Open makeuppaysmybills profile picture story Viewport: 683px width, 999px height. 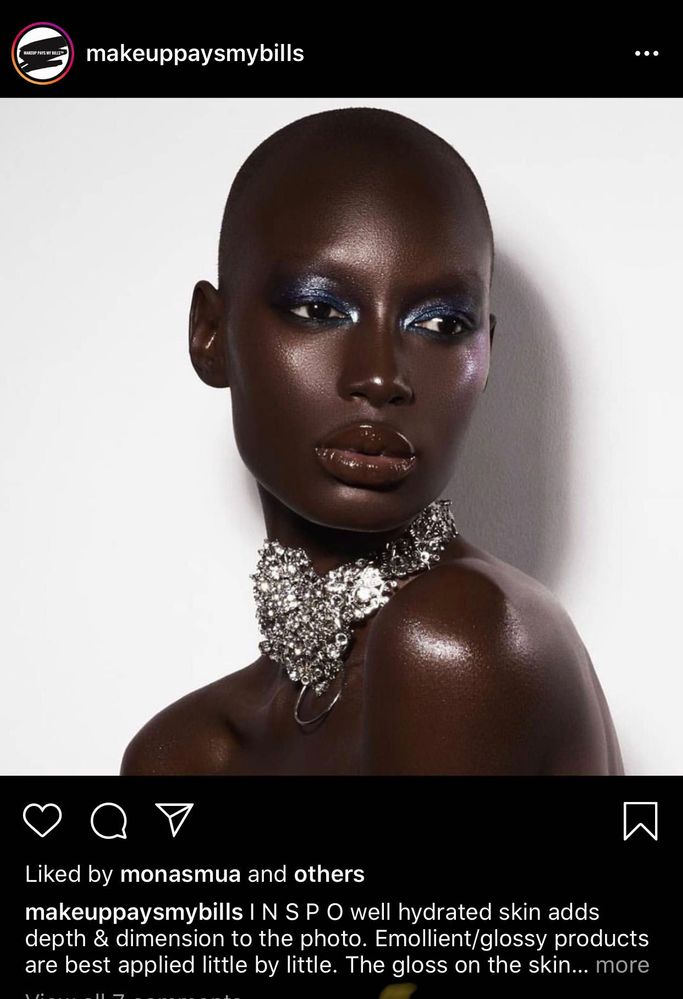[42, 53]
